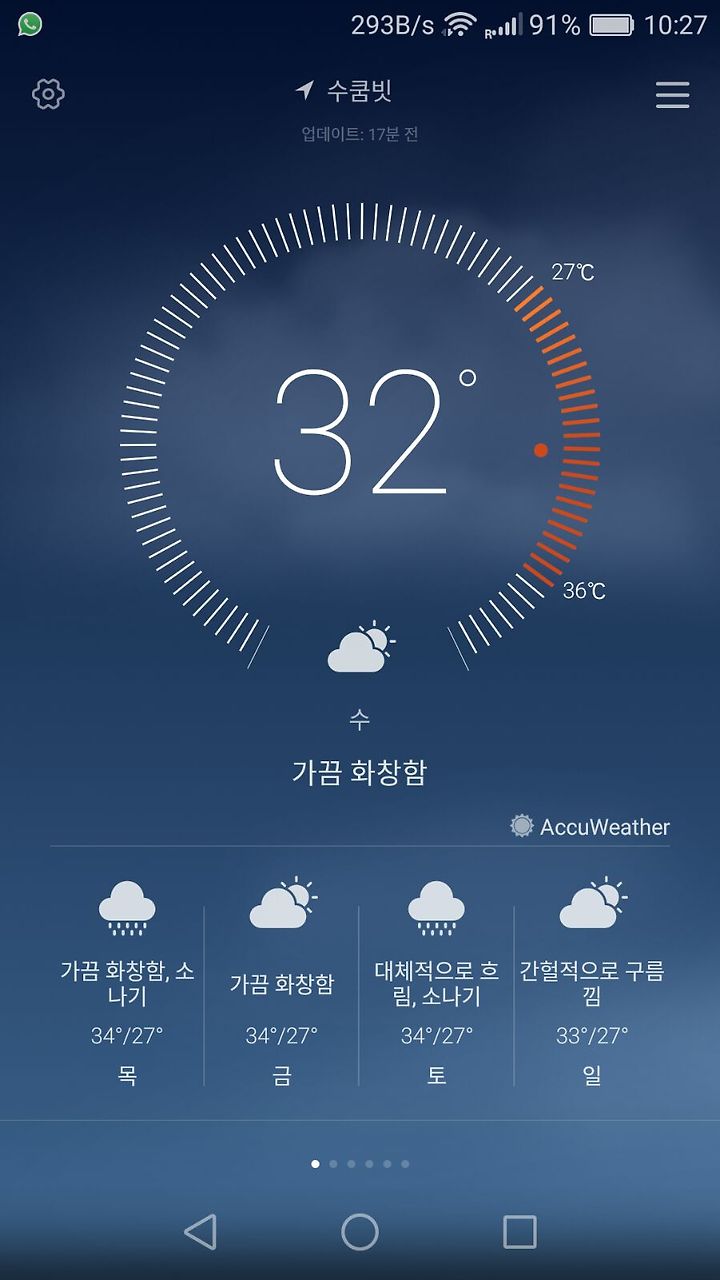Open the AccuWeather source link
Image resolution: width=720 pixels, height=1280 pixels.
click(x=590, y=826)
